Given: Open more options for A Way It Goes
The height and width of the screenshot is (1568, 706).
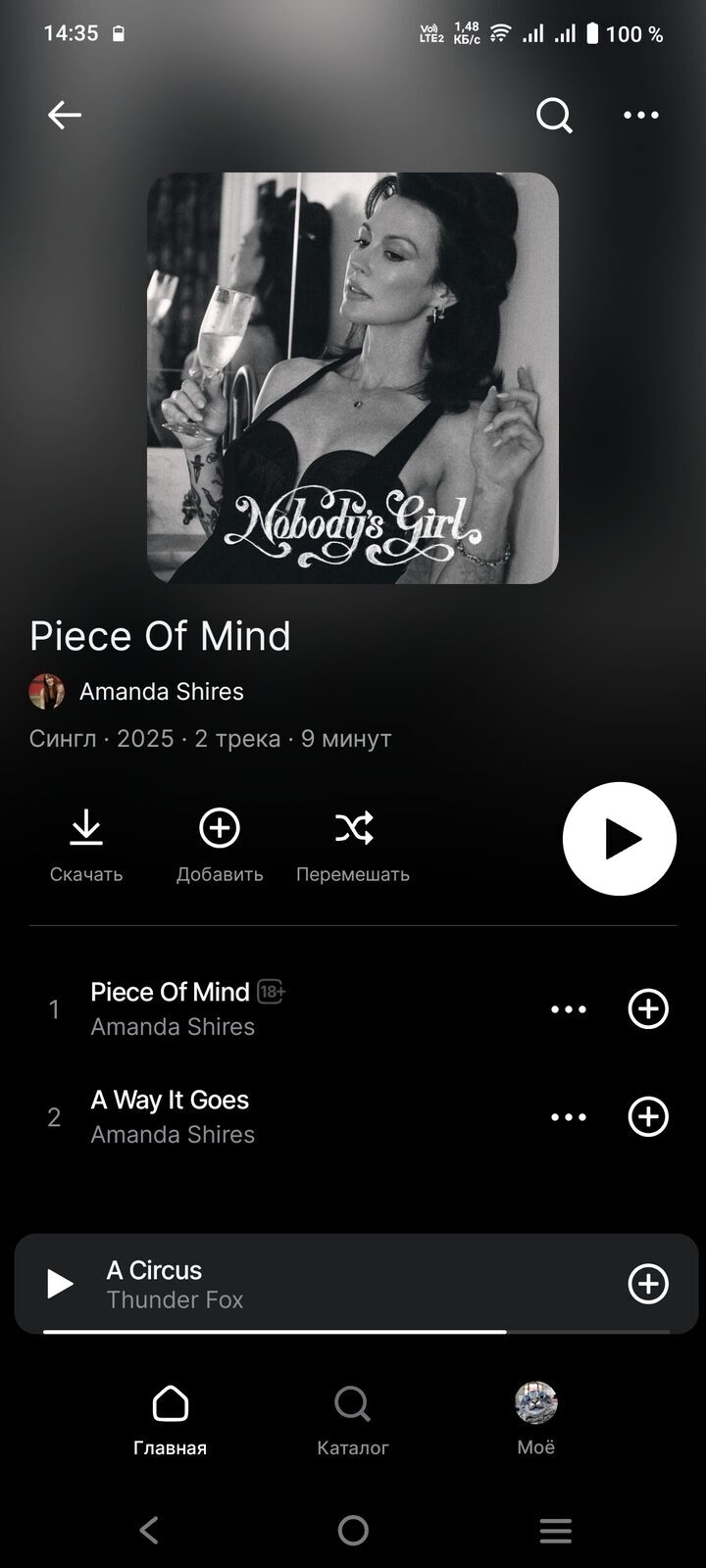Looking at the screenshot, I should pyautogui.click(x=569, y=1117).
